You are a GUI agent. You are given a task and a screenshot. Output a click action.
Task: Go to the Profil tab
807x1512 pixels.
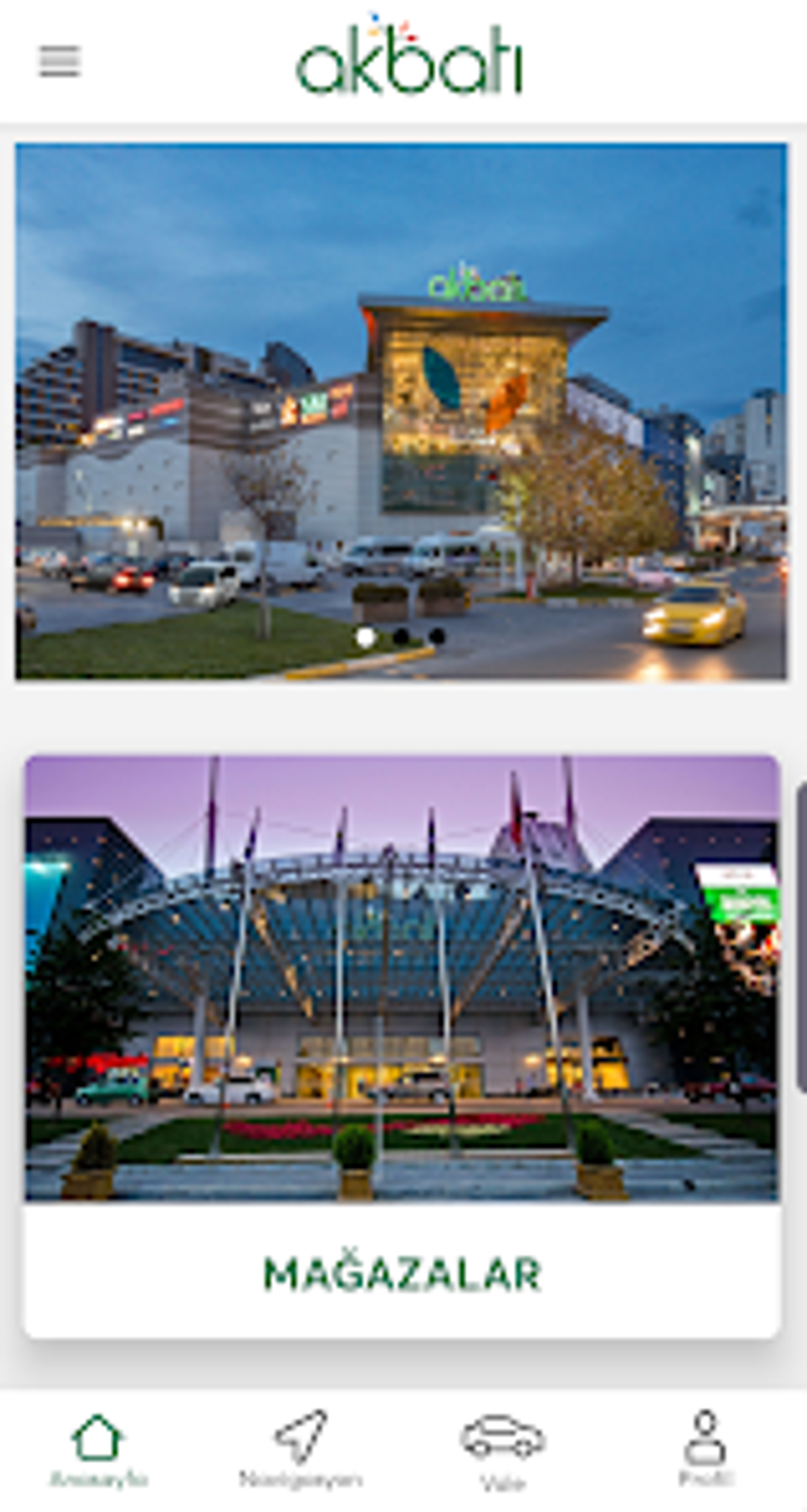[x=705, y=1449]
